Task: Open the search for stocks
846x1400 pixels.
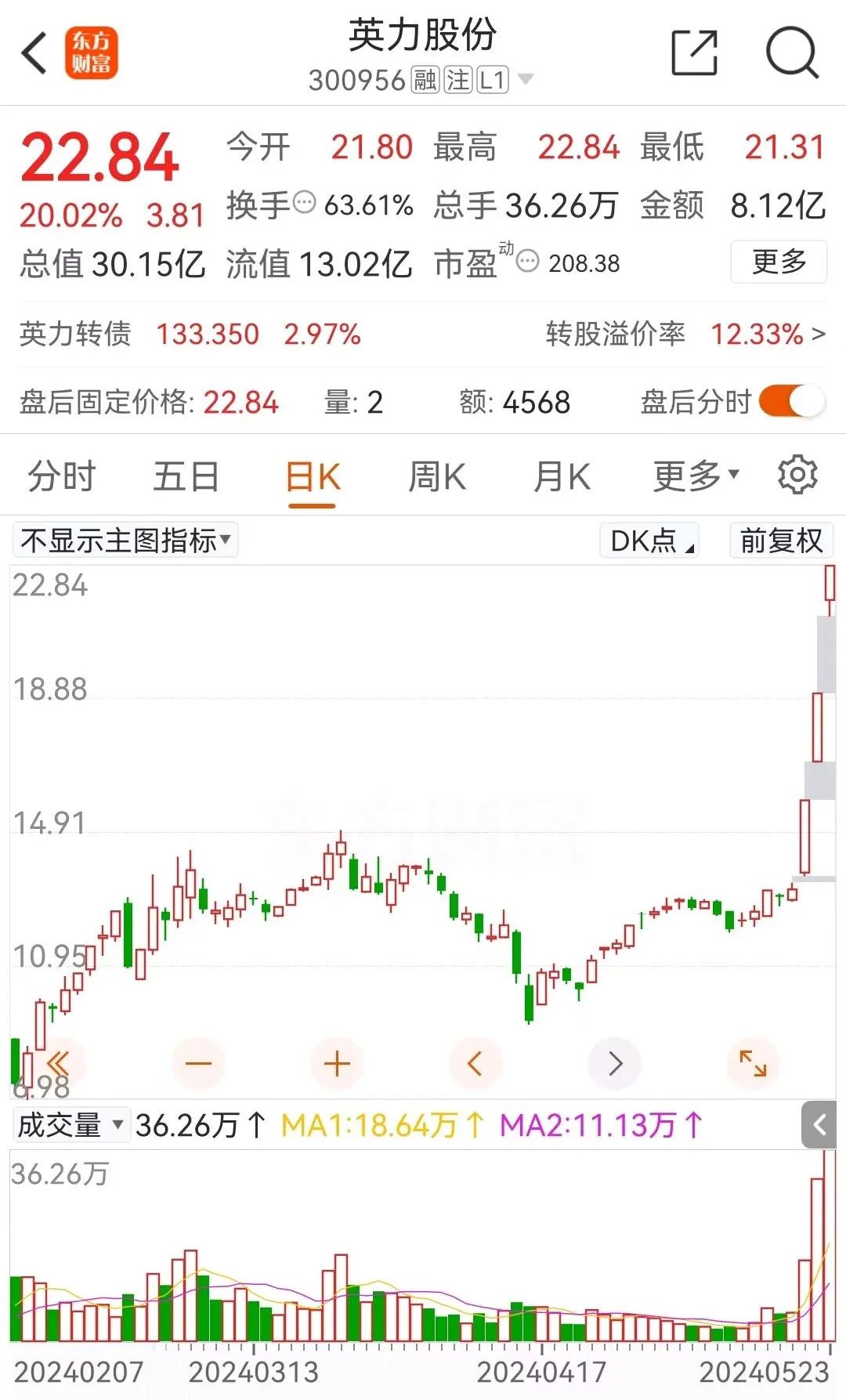Action: (x=793, y=49)
